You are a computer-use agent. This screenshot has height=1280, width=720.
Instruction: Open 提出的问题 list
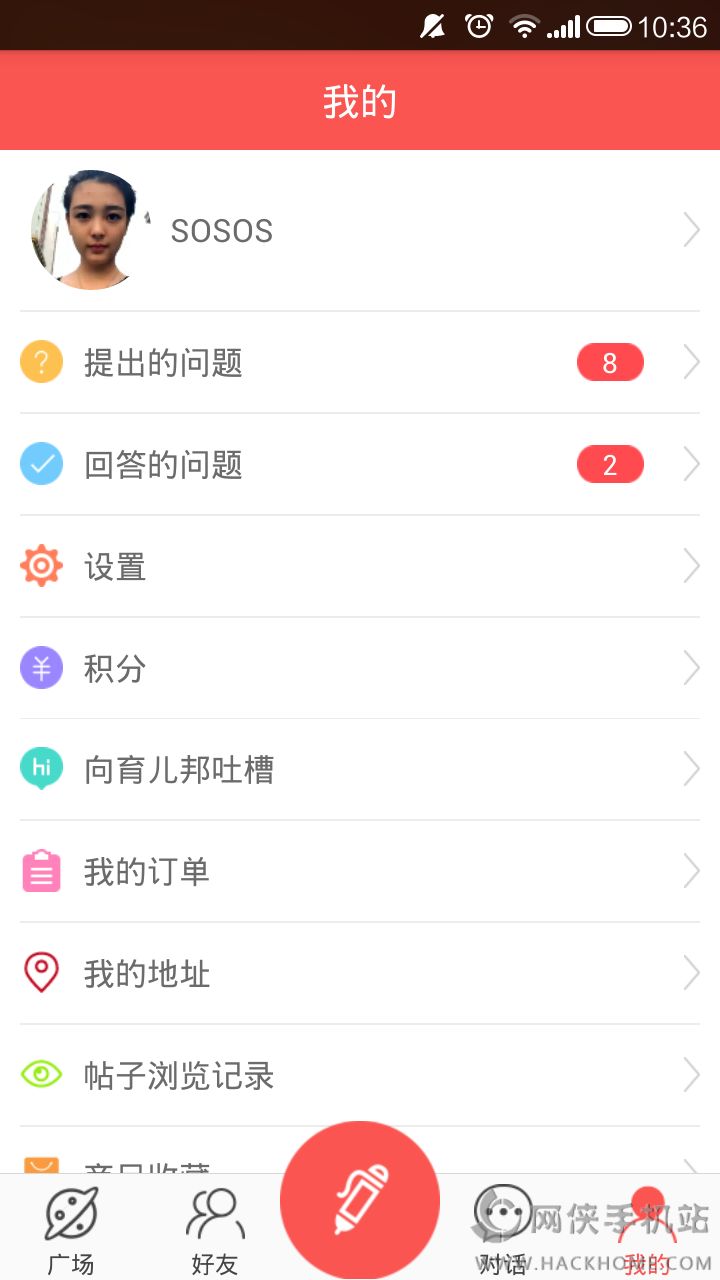pyautogui.click(x=360, y=363)
